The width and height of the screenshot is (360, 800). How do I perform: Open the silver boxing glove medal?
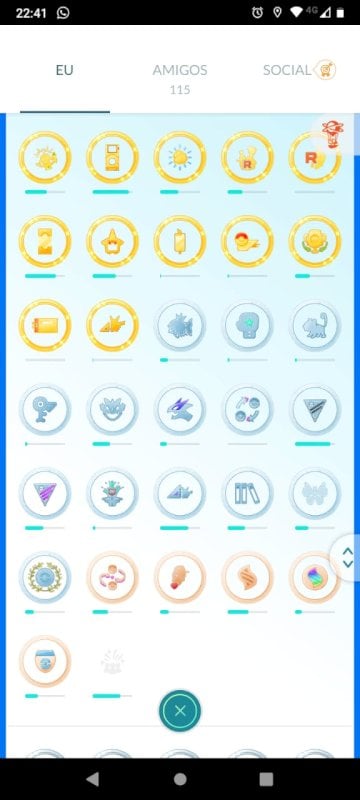(247, 325)
